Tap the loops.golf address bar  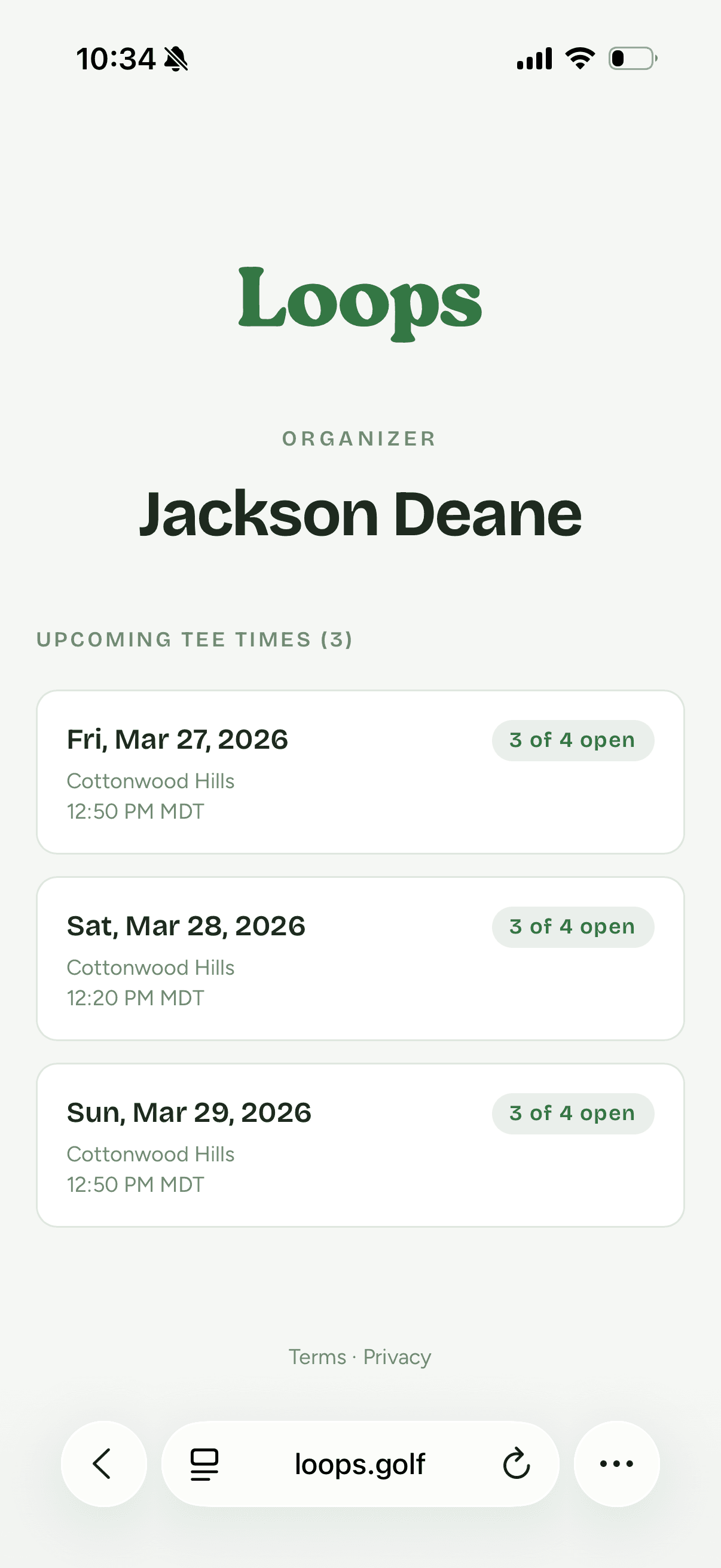360,1465
